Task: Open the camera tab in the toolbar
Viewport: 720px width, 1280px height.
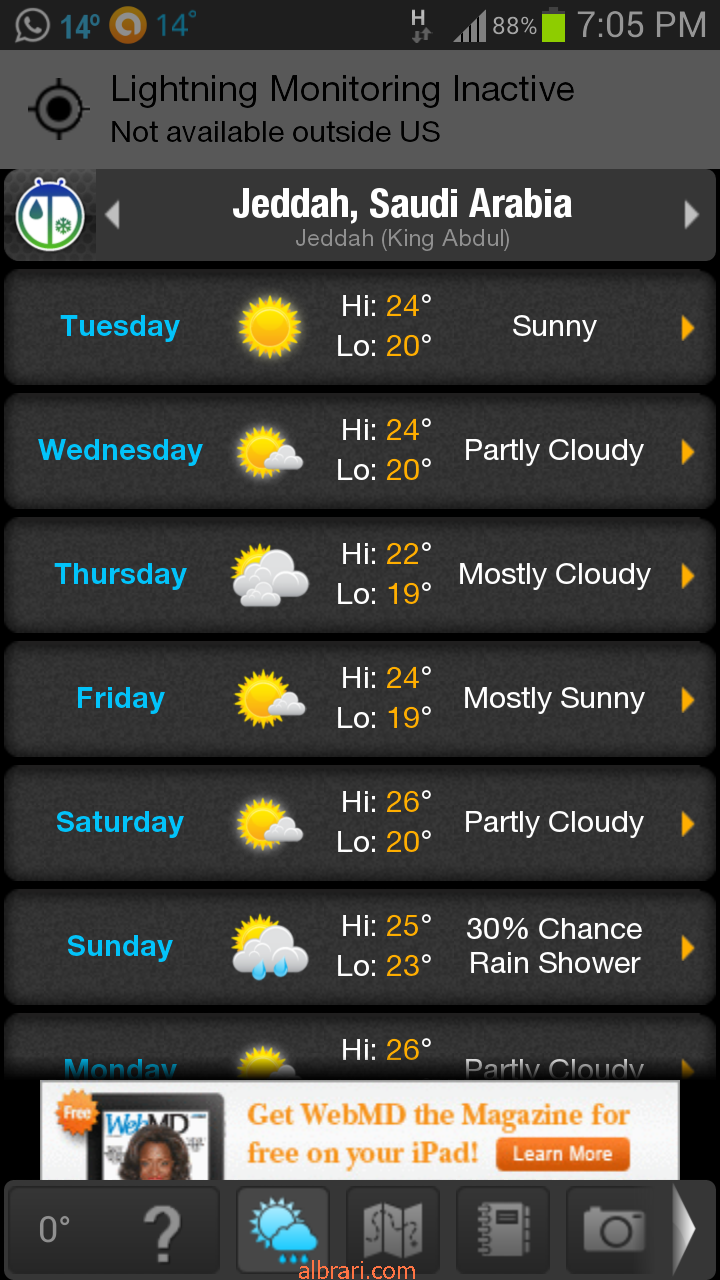Action: pos(613,1229)
